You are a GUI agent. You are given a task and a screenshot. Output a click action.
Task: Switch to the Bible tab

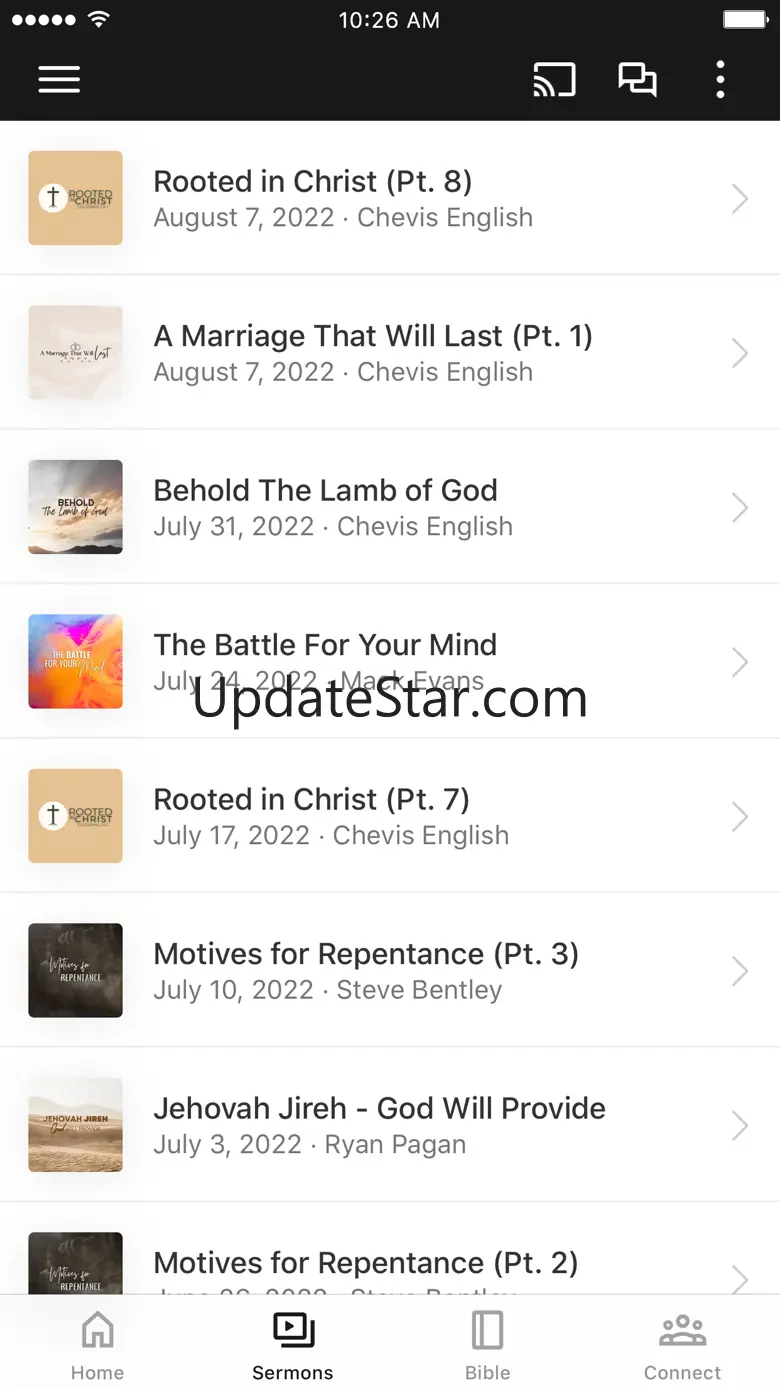click(x=487, y=1345)
